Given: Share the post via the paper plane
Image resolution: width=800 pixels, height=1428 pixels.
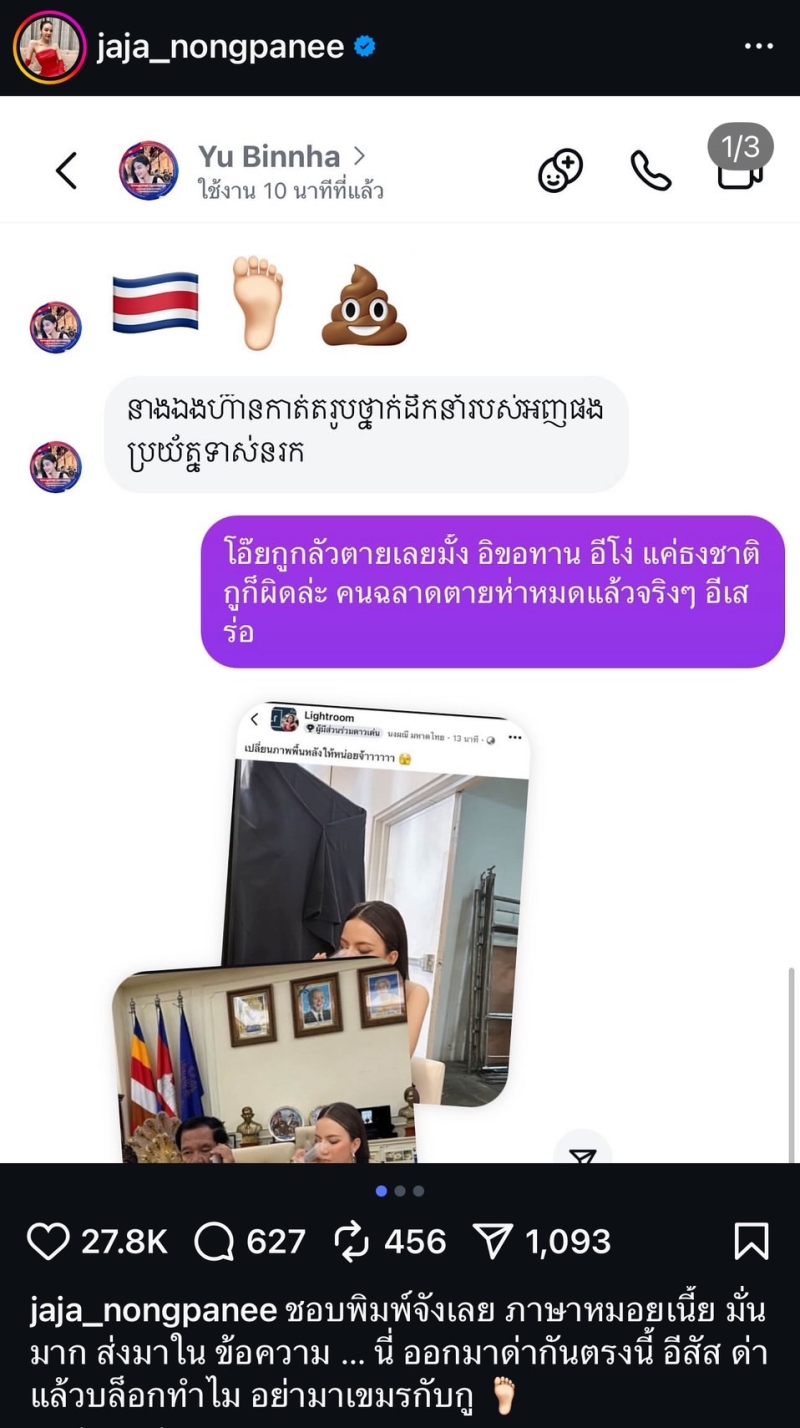Looking at the screenshot, I should (x=492, y=1241).
